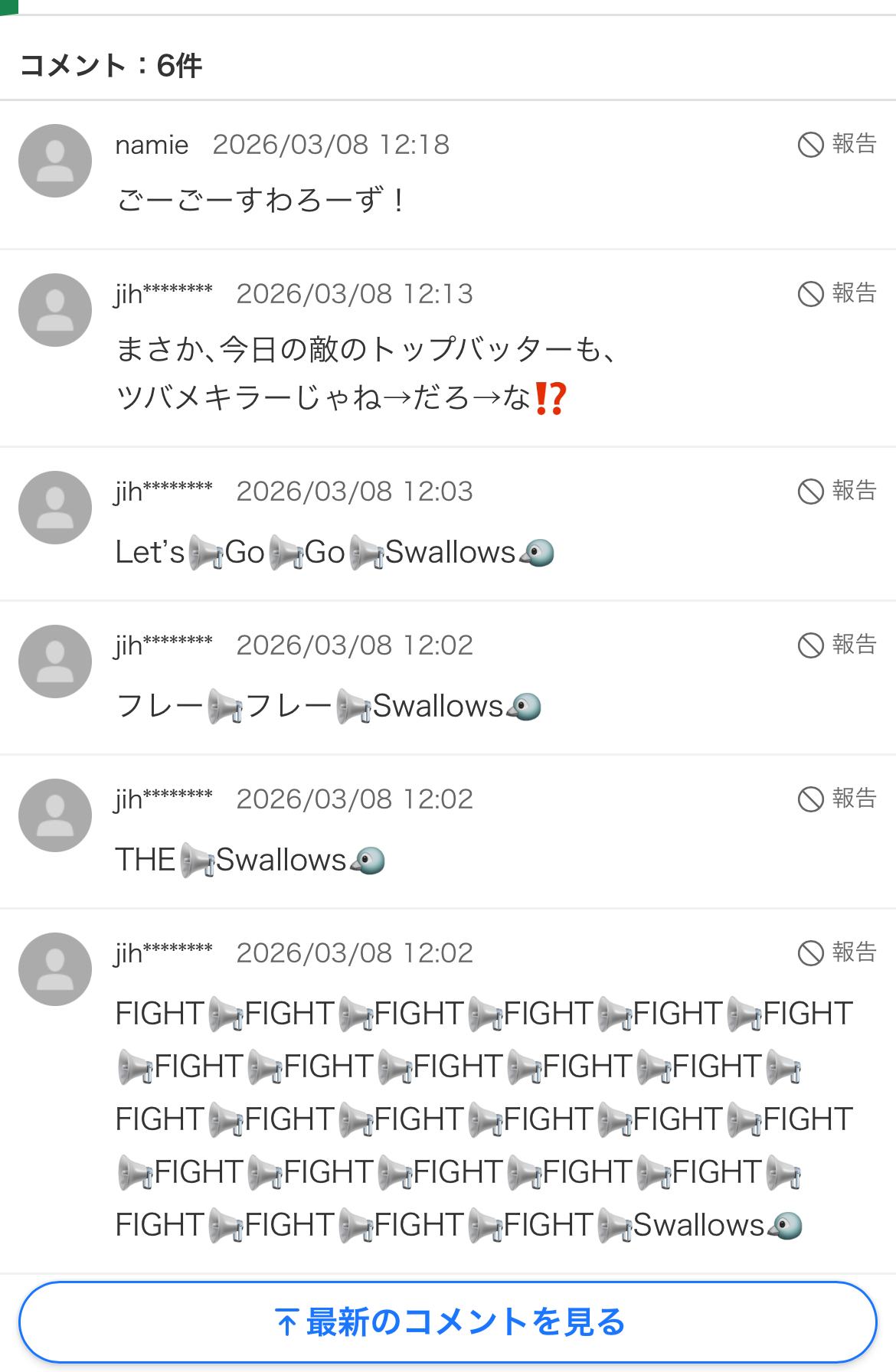Tap 最新のコメントを見る button

(448, 1322)
